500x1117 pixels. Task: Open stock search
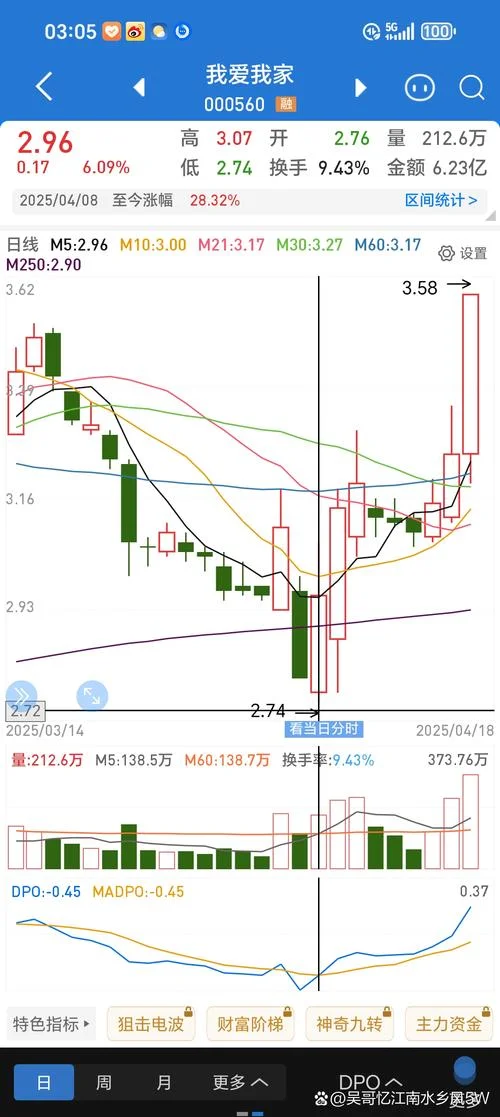(472, 88)
